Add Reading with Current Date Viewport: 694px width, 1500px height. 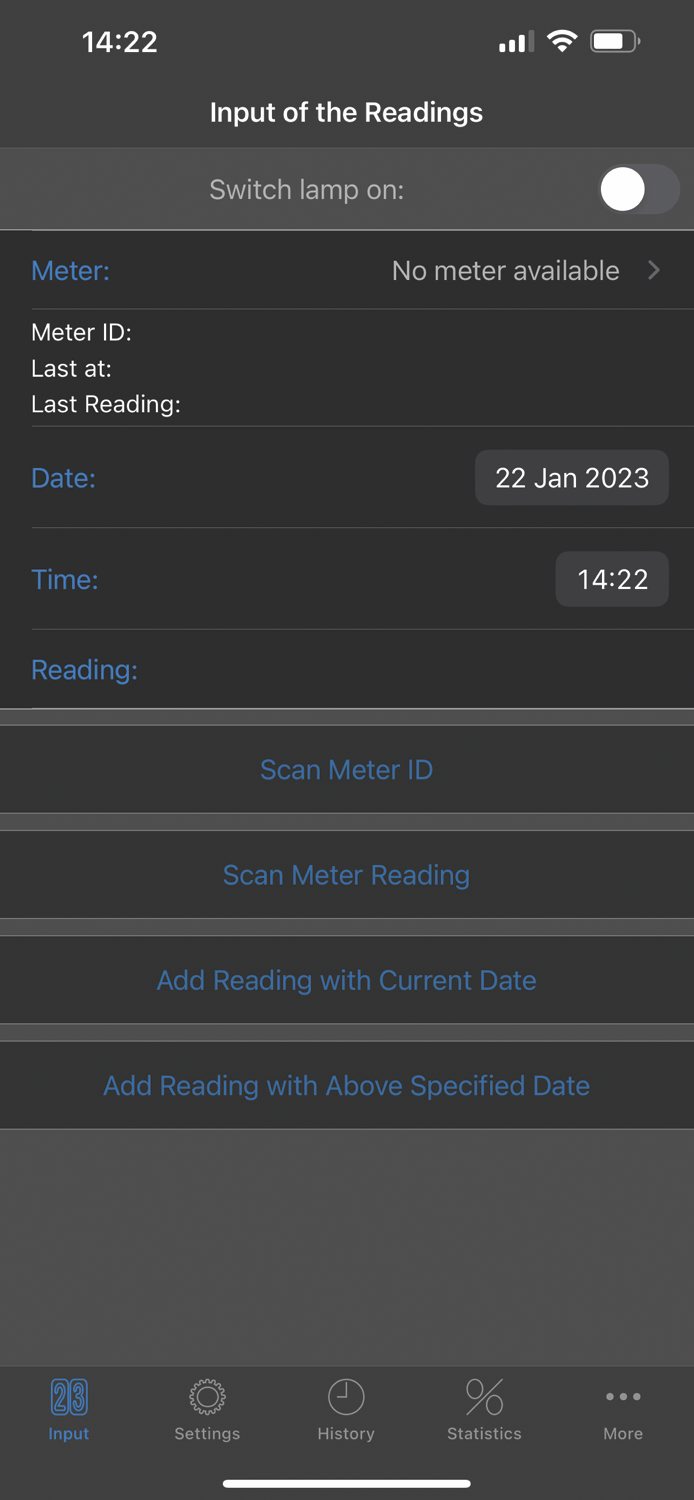(347, 980)
